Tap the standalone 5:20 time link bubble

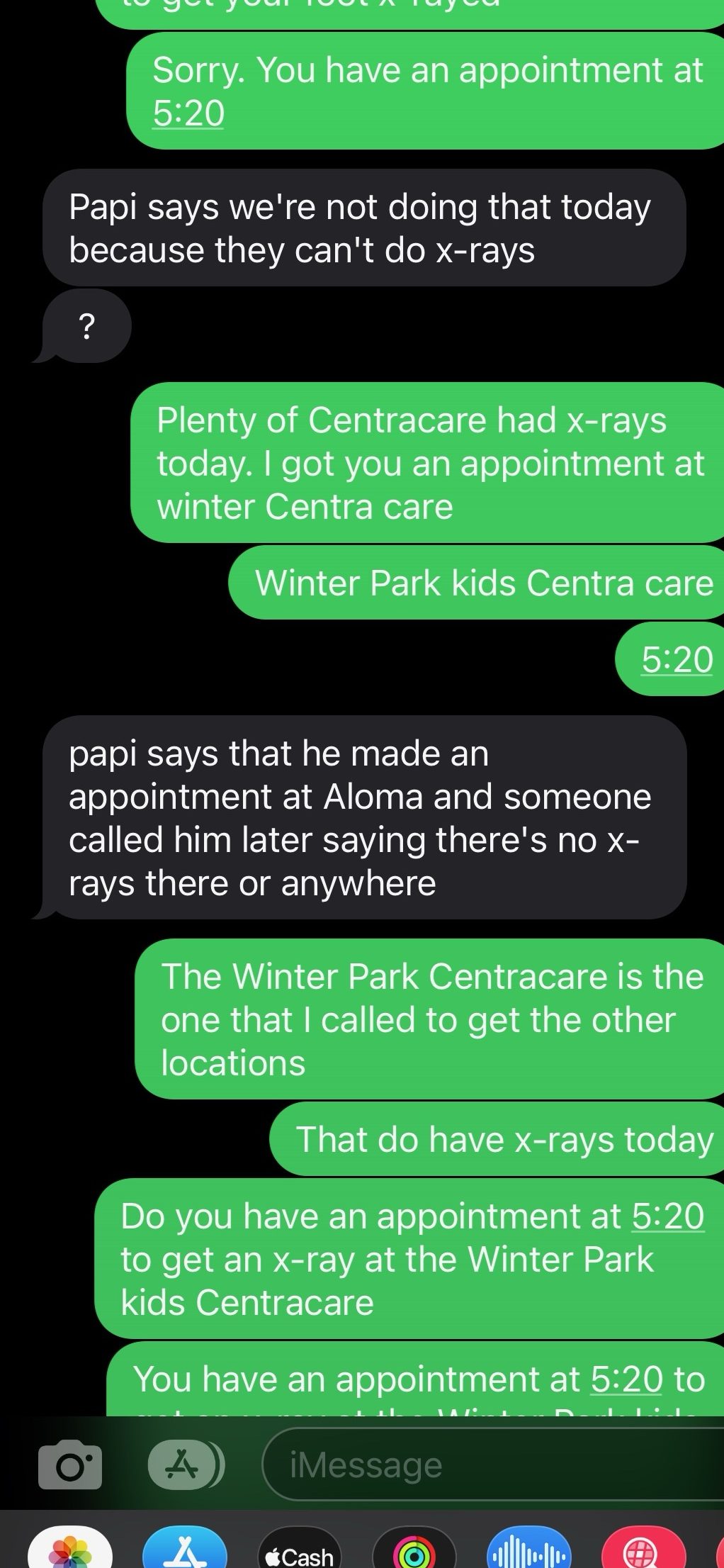[677, 660]
